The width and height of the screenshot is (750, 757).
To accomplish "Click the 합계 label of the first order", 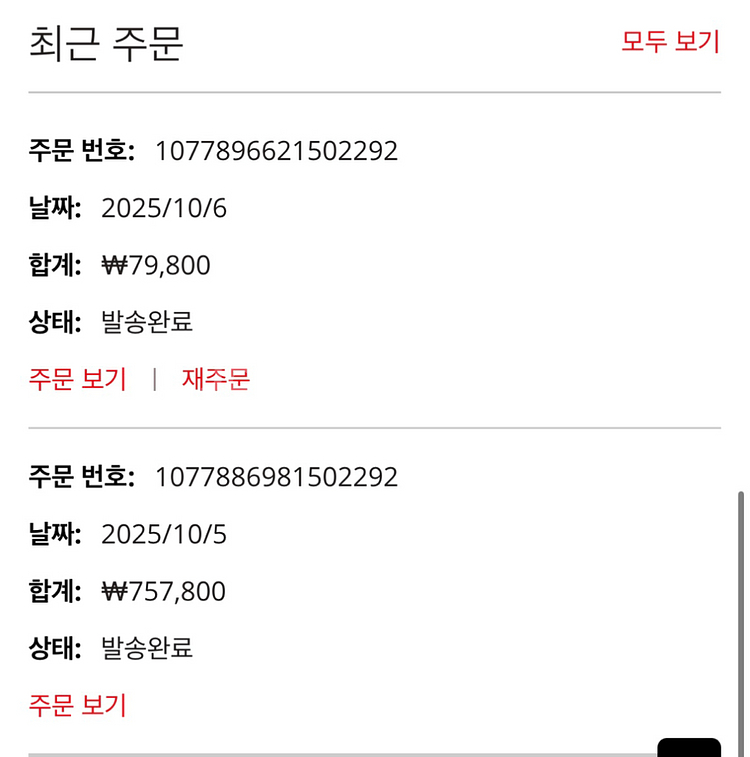I will click(x=55, y=265).
